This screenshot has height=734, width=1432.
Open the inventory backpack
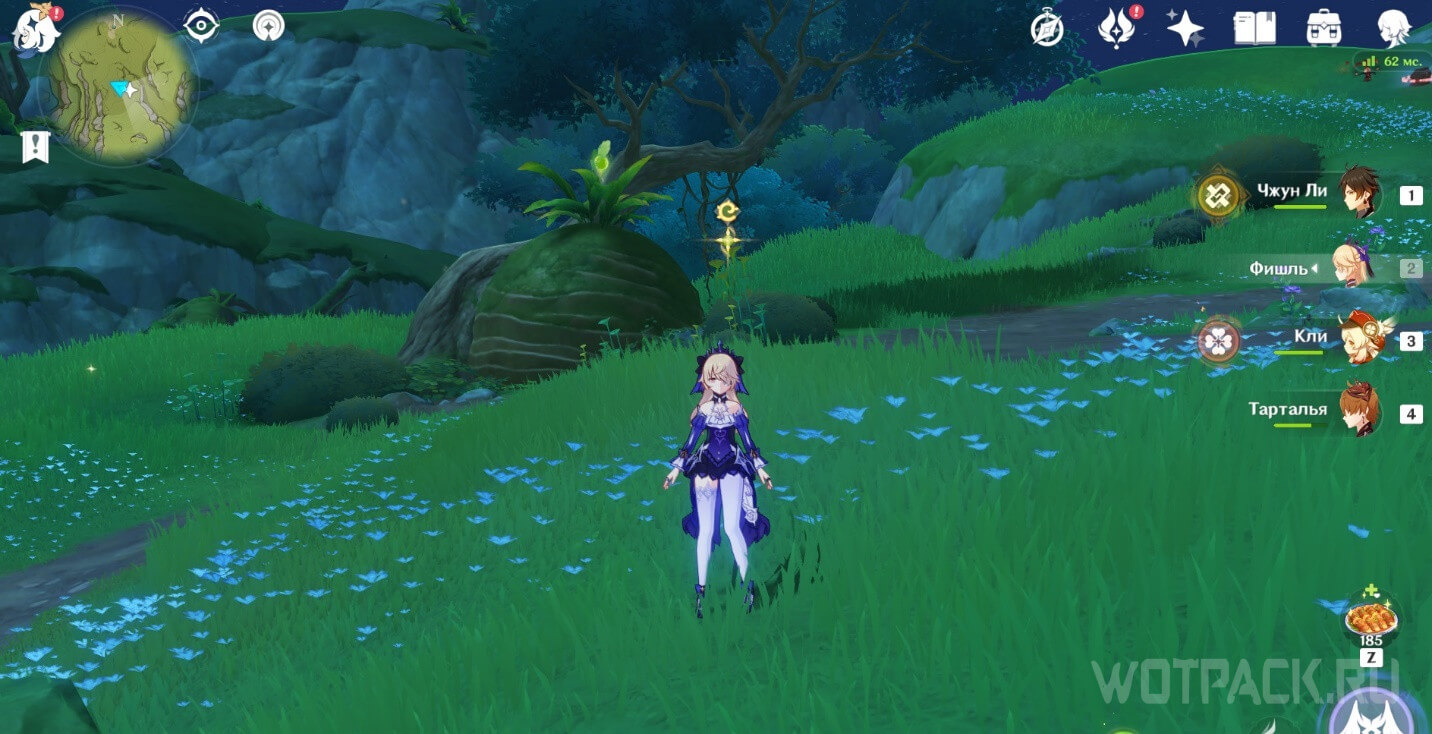coord(1324,29)
